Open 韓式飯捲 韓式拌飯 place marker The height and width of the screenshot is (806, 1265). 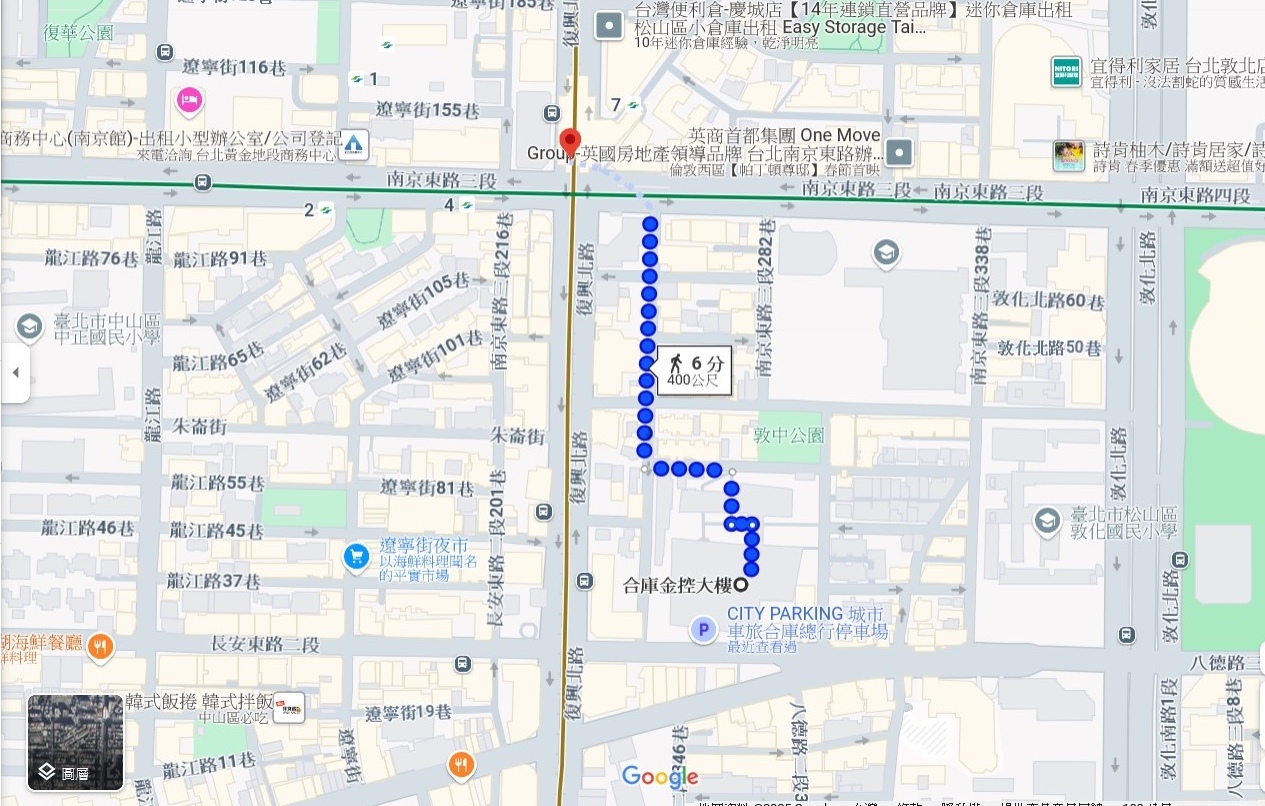pos(289,707)
